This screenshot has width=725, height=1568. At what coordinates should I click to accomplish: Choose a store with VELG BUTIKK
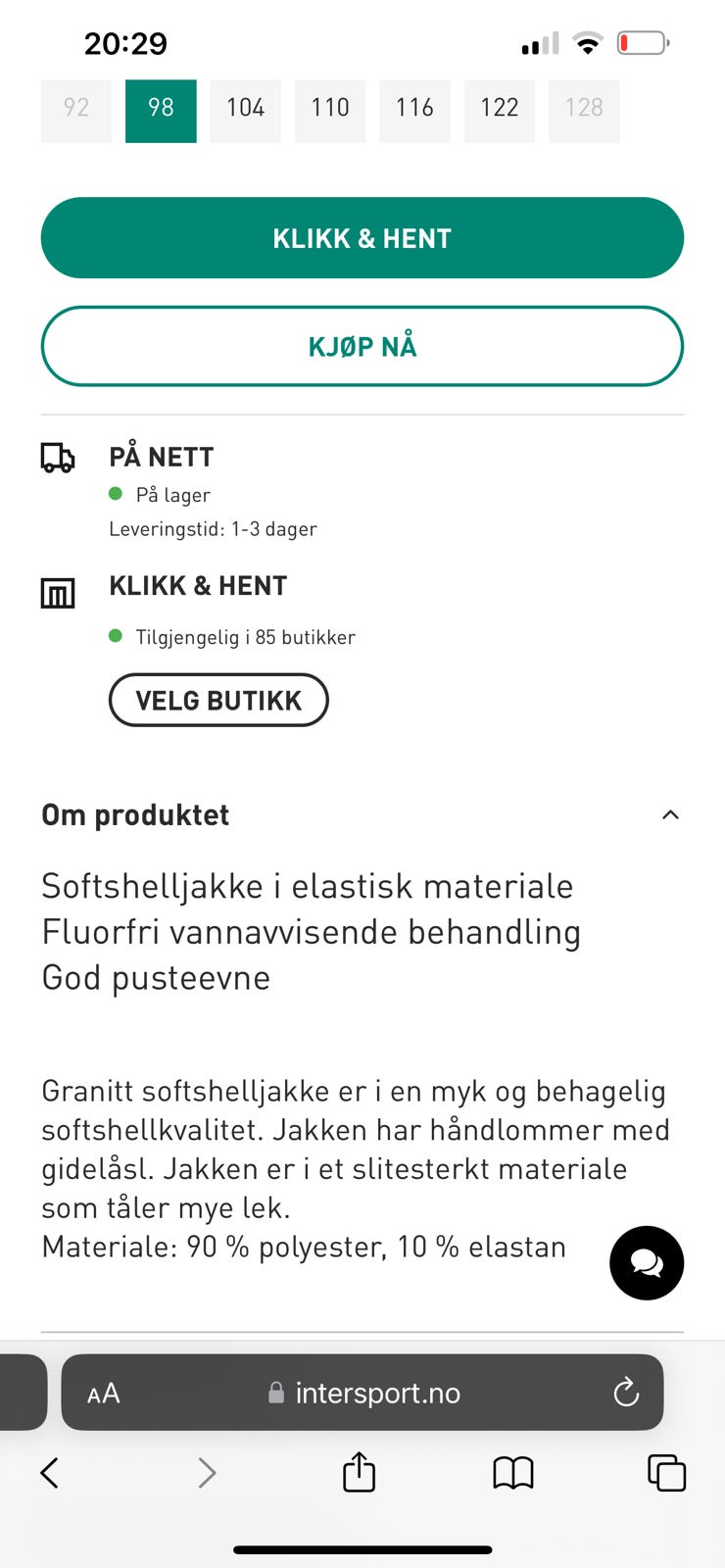click(218, 700)
